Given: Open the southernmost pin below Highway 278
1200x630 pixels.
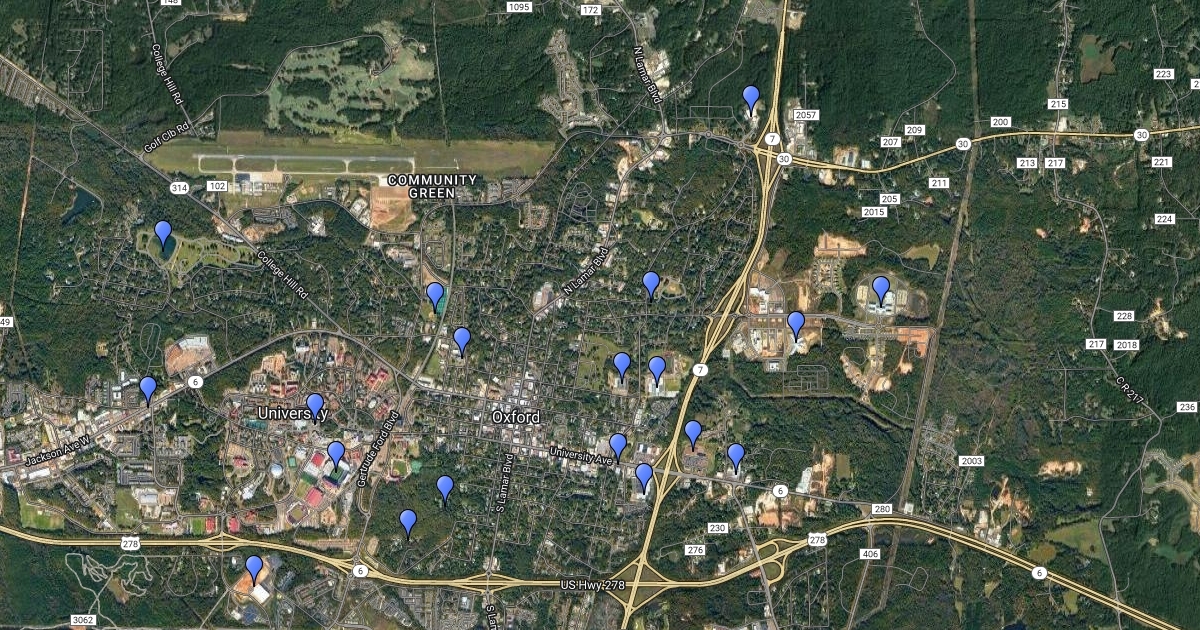Looking at the screenshot, I should coord(255,568).
